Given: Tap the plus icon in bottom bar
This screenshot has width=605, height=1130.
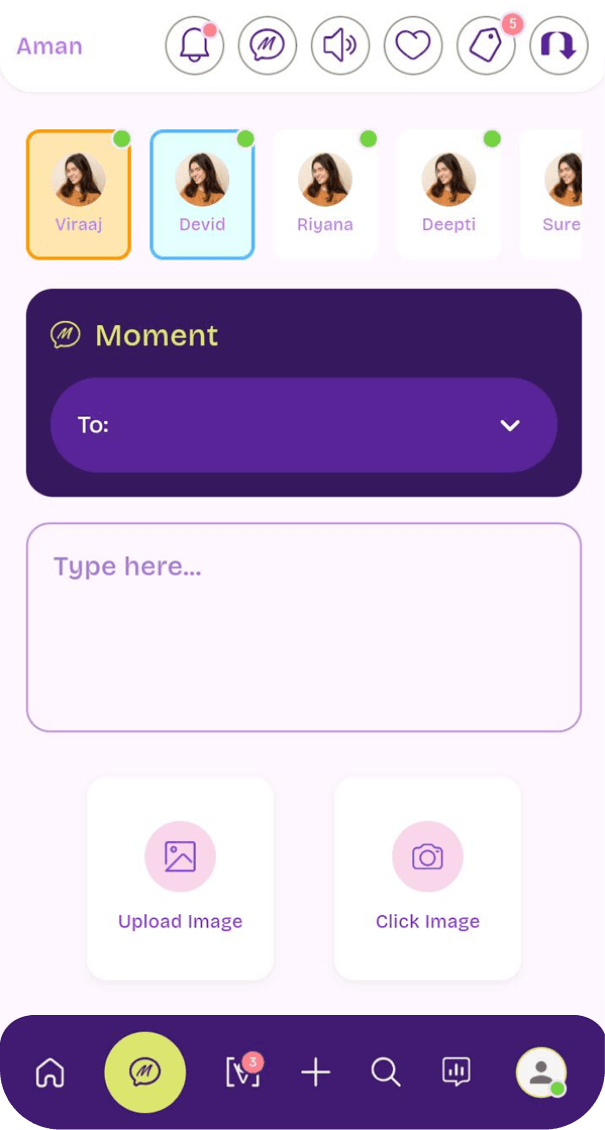Looking at the screenshot, I should [x=315, y=1073].
